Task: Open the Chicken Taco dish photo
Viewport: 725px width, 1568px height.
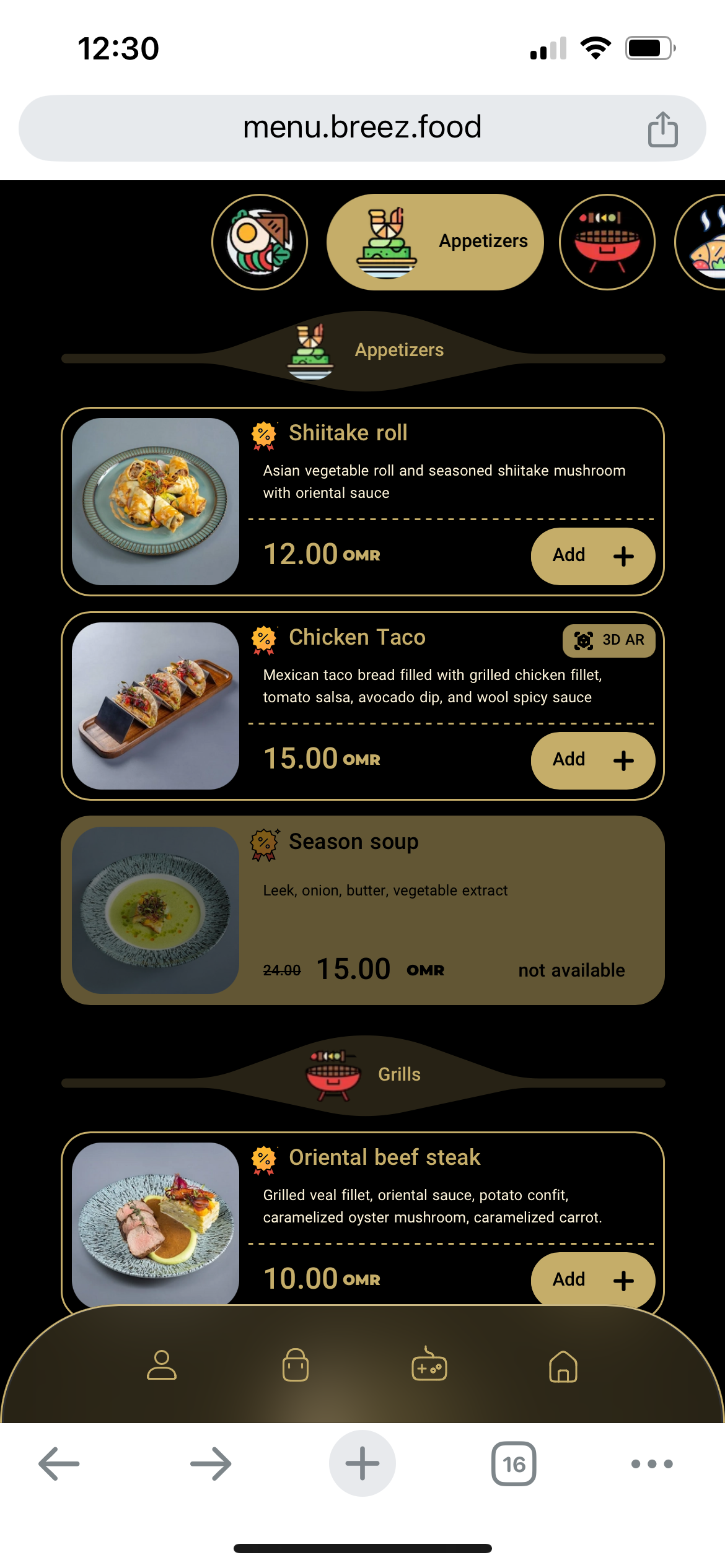Action: [156, 705]
